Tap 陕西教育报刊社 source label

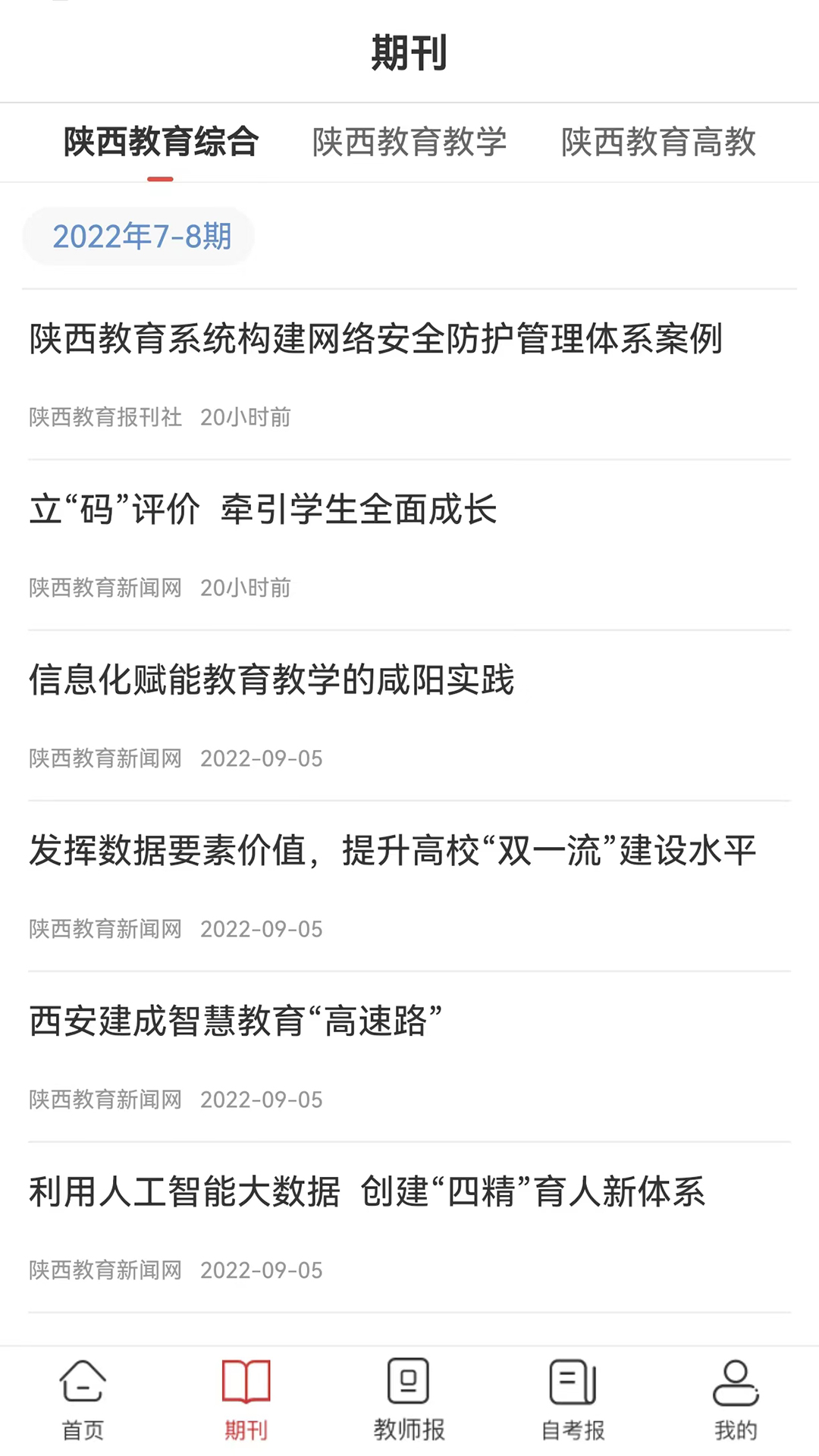[105, 416]
